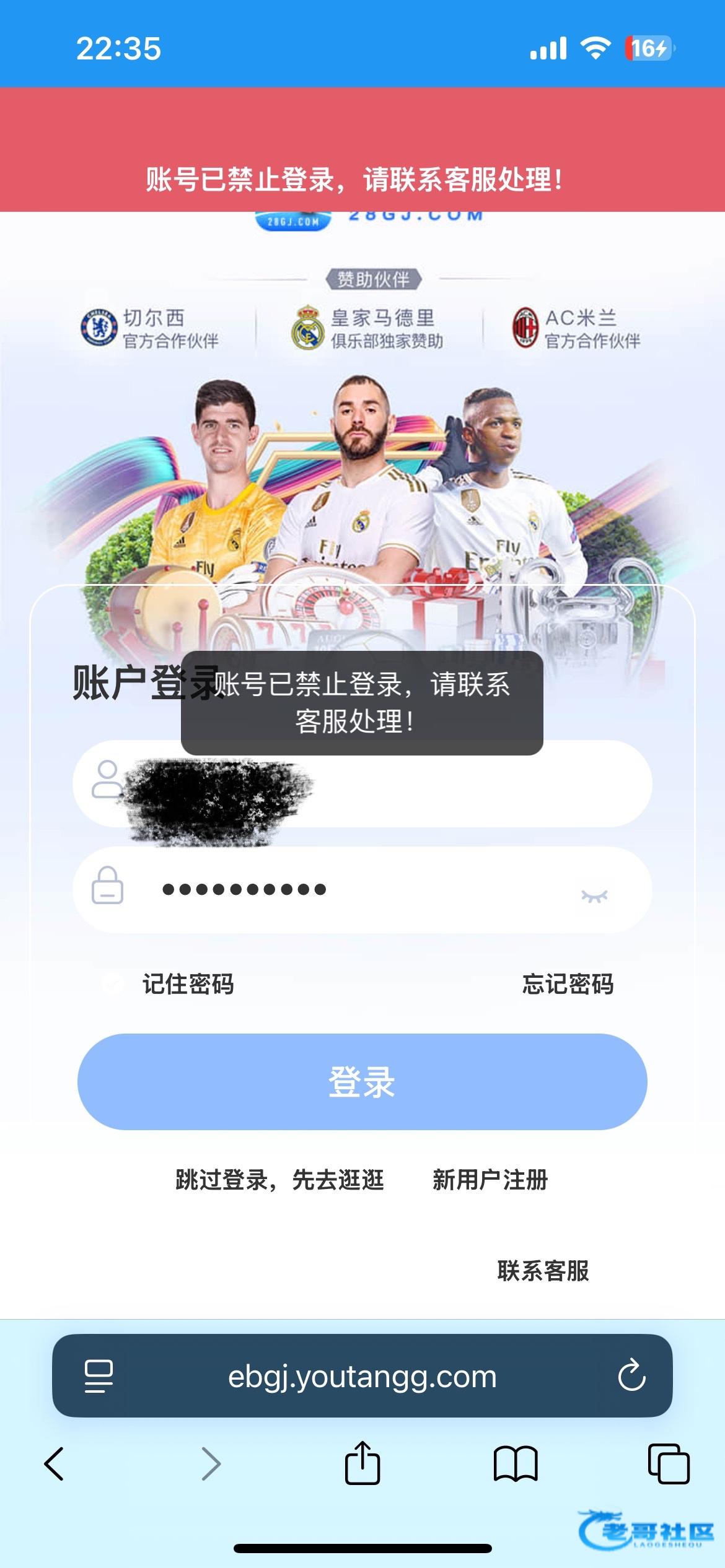
Task: Contact support via 联系客服
Action: tap(543, 1271)
